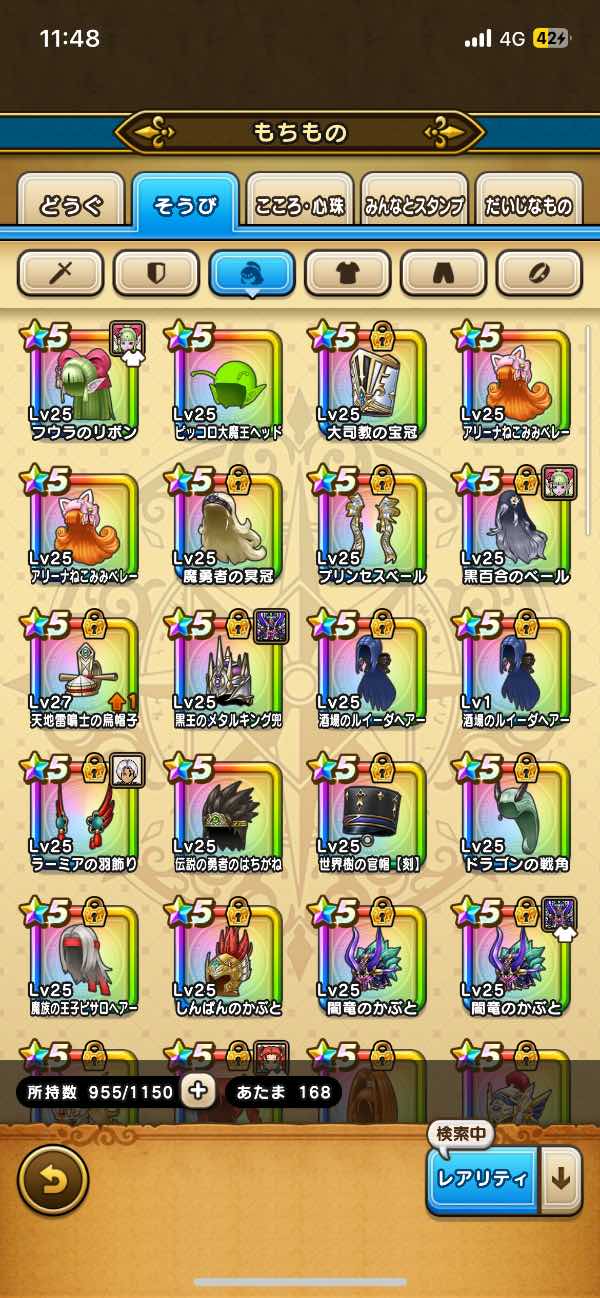Filter equipment by legwear pants icon

pos(443,271)
